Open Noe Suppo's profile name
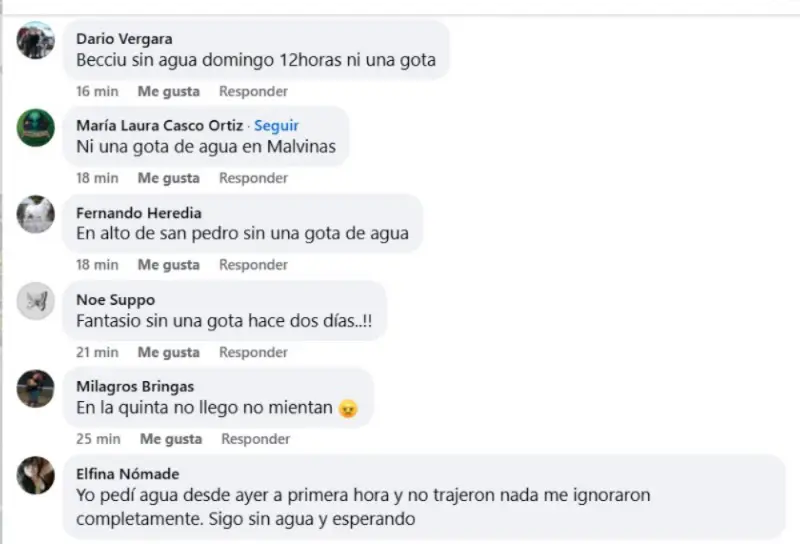 115,300
